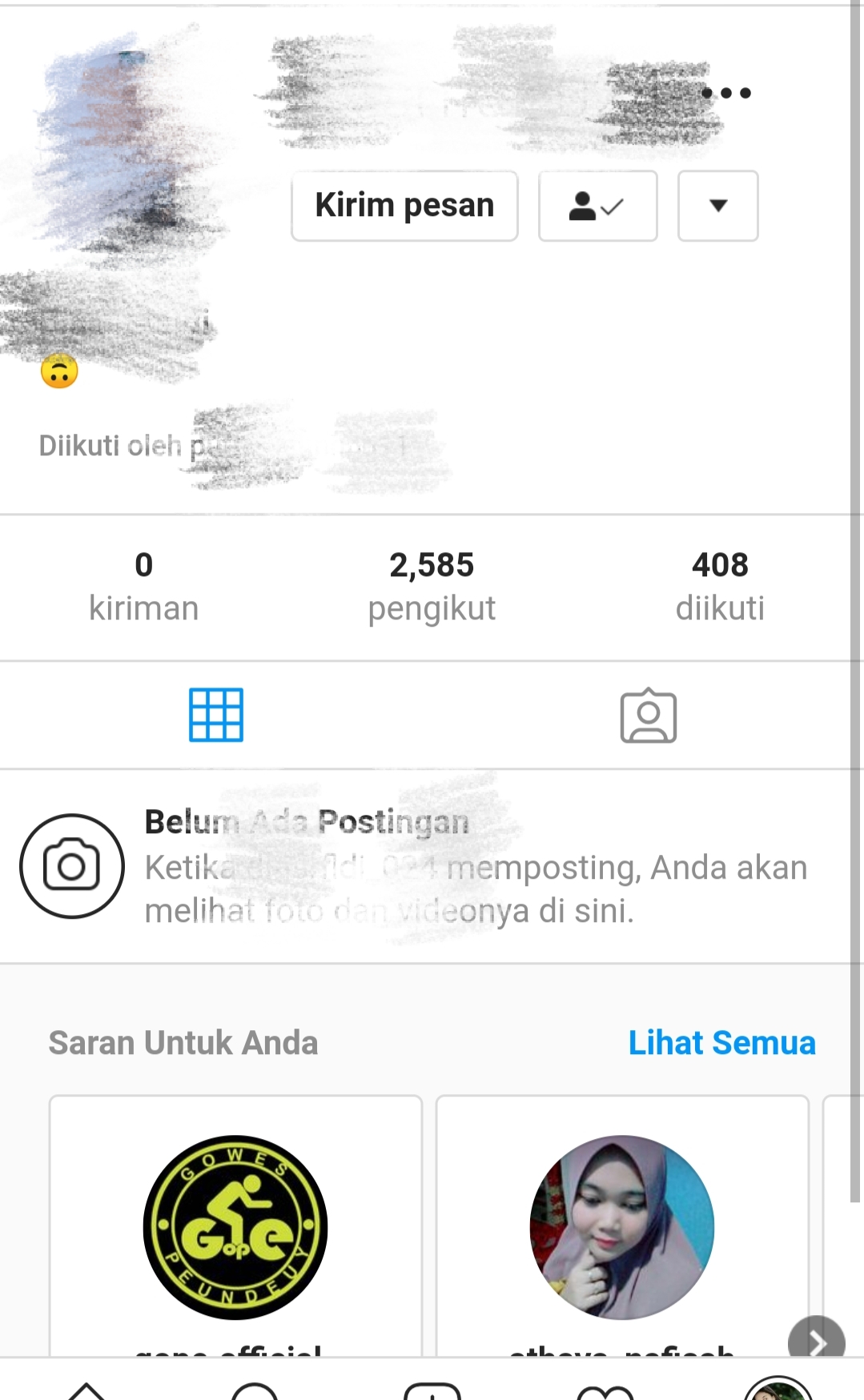The width and height of the screenshot is (864, 1400).
Task: Open the three-dot options menu
Action: (725, 93)
